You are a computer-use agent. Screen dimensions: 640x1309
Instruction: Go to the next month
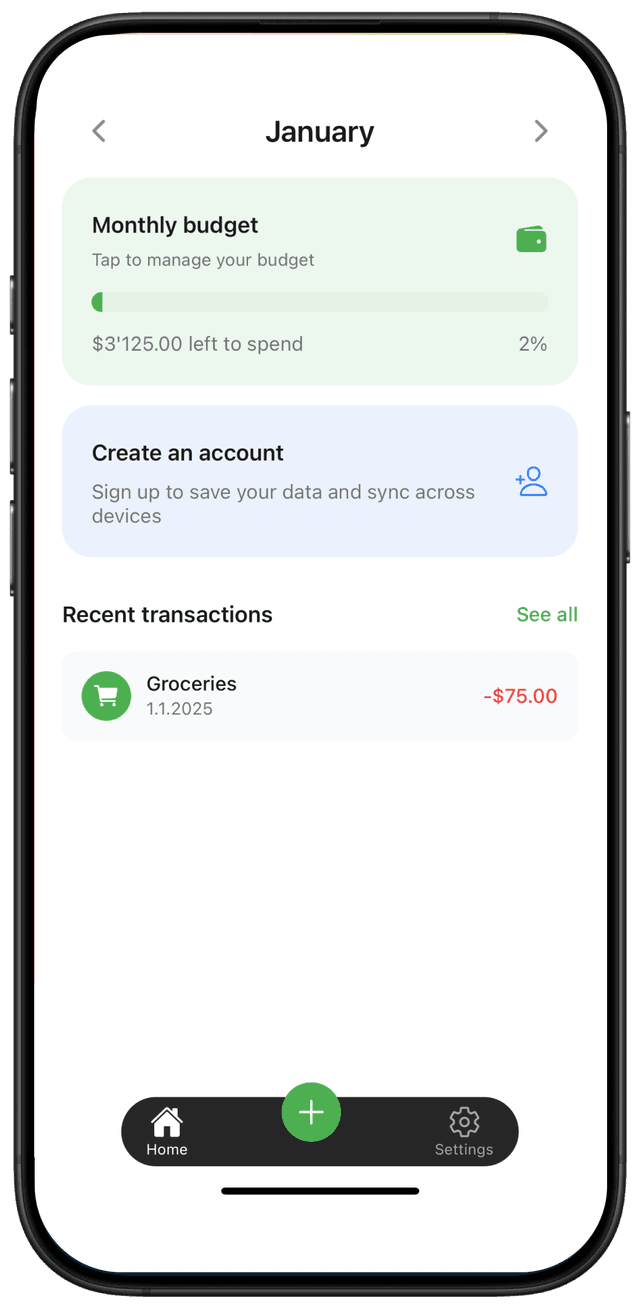(x=541, y=131)
